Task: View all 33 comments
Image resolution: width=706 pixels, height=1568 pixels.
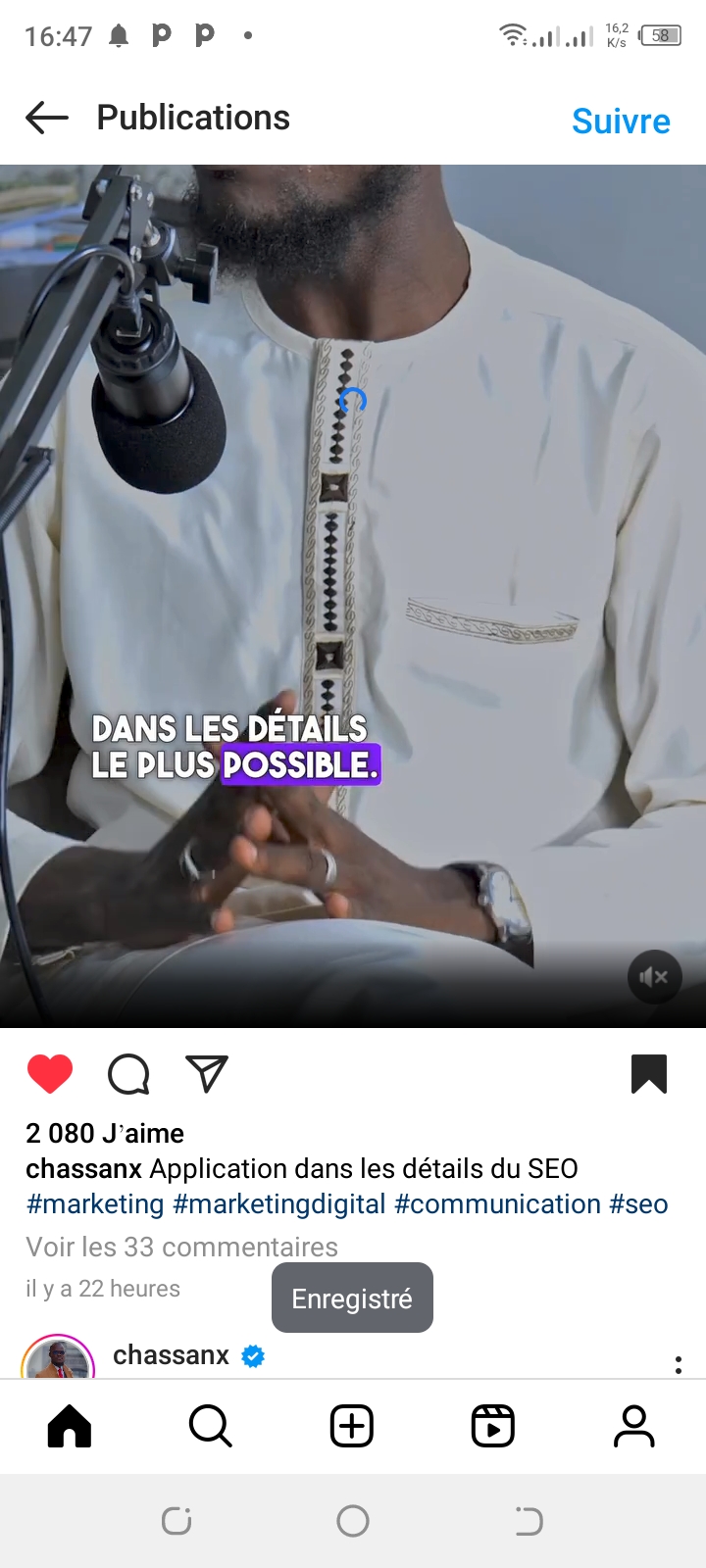Action: tap(181, 1247)
